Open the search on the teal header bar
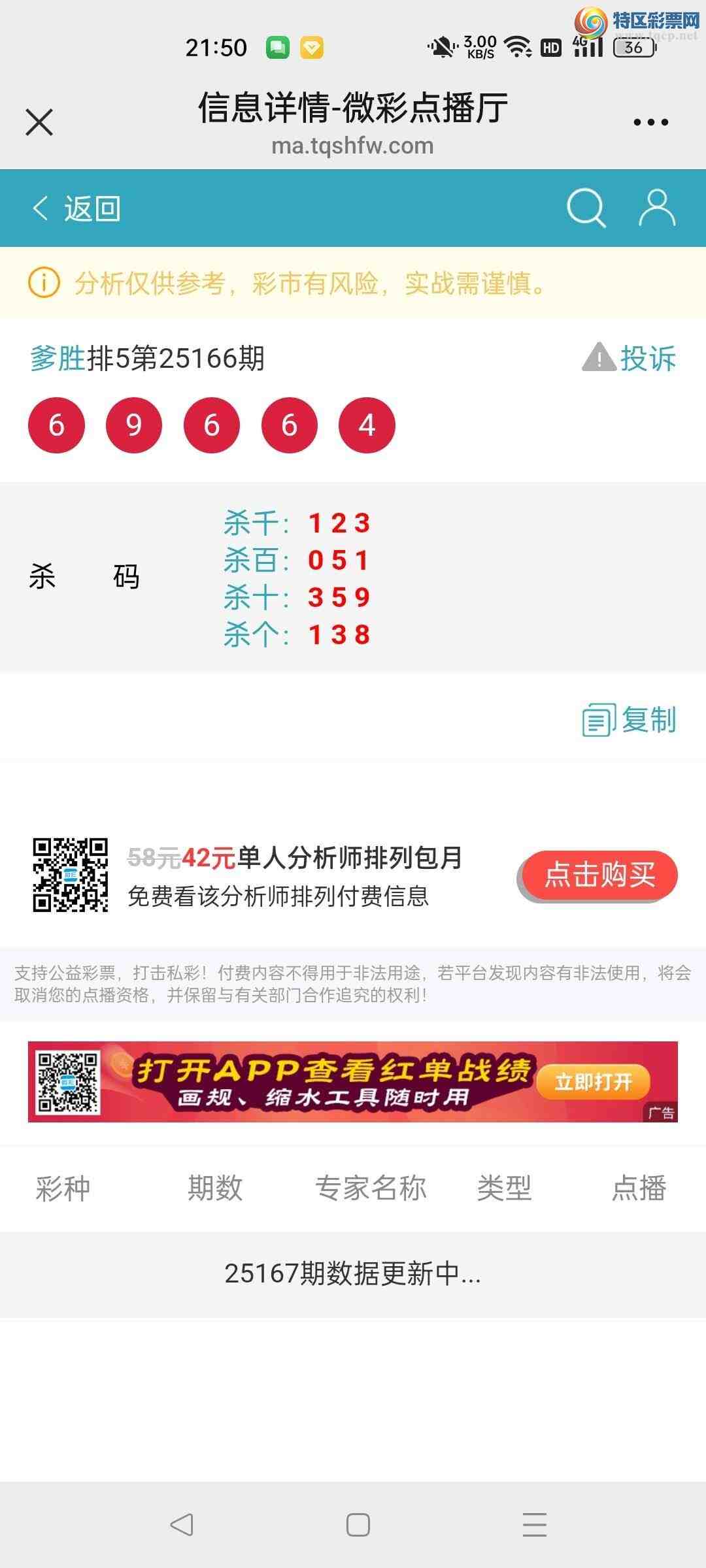 pyautogui.click(x=586, y=208)
